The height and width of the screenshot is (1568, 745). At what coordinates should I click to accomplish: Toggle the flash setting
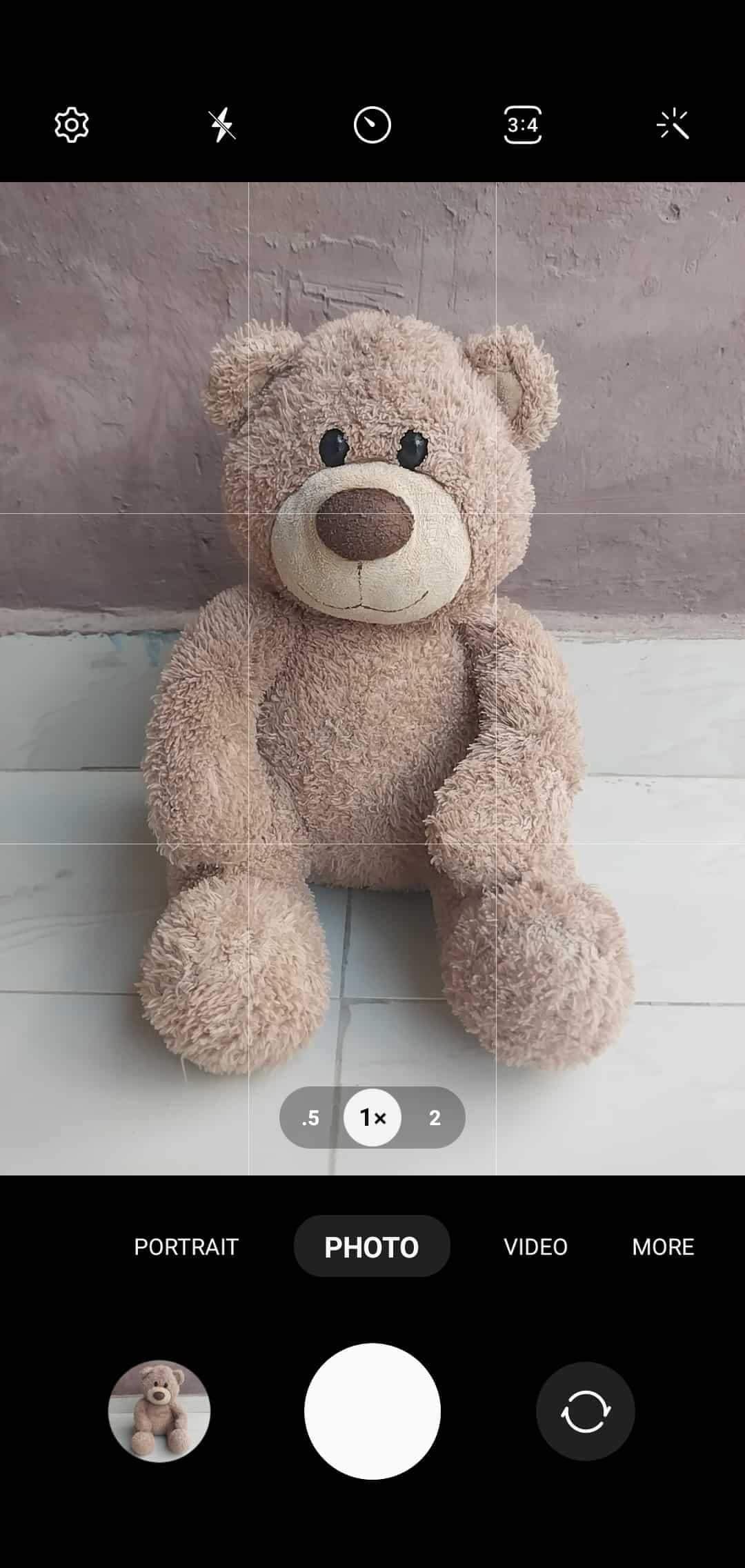[222, 125]
